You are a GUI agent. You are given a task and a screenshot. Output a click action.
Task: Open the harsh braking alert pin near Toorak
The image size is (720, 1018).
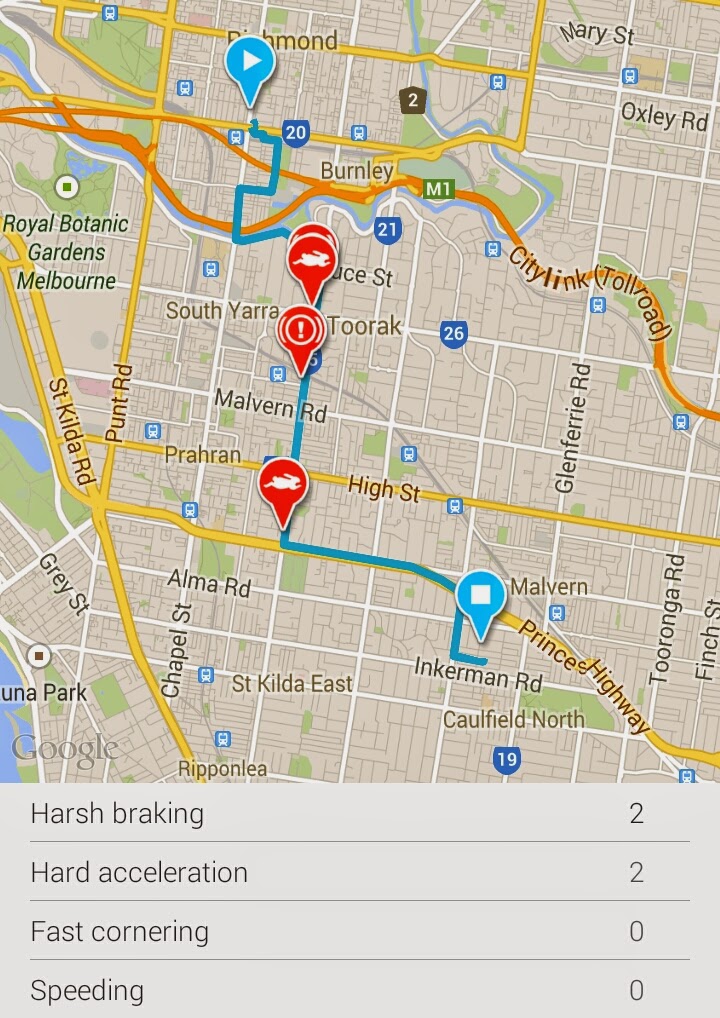pyautogui.click(x=300, y=330)
